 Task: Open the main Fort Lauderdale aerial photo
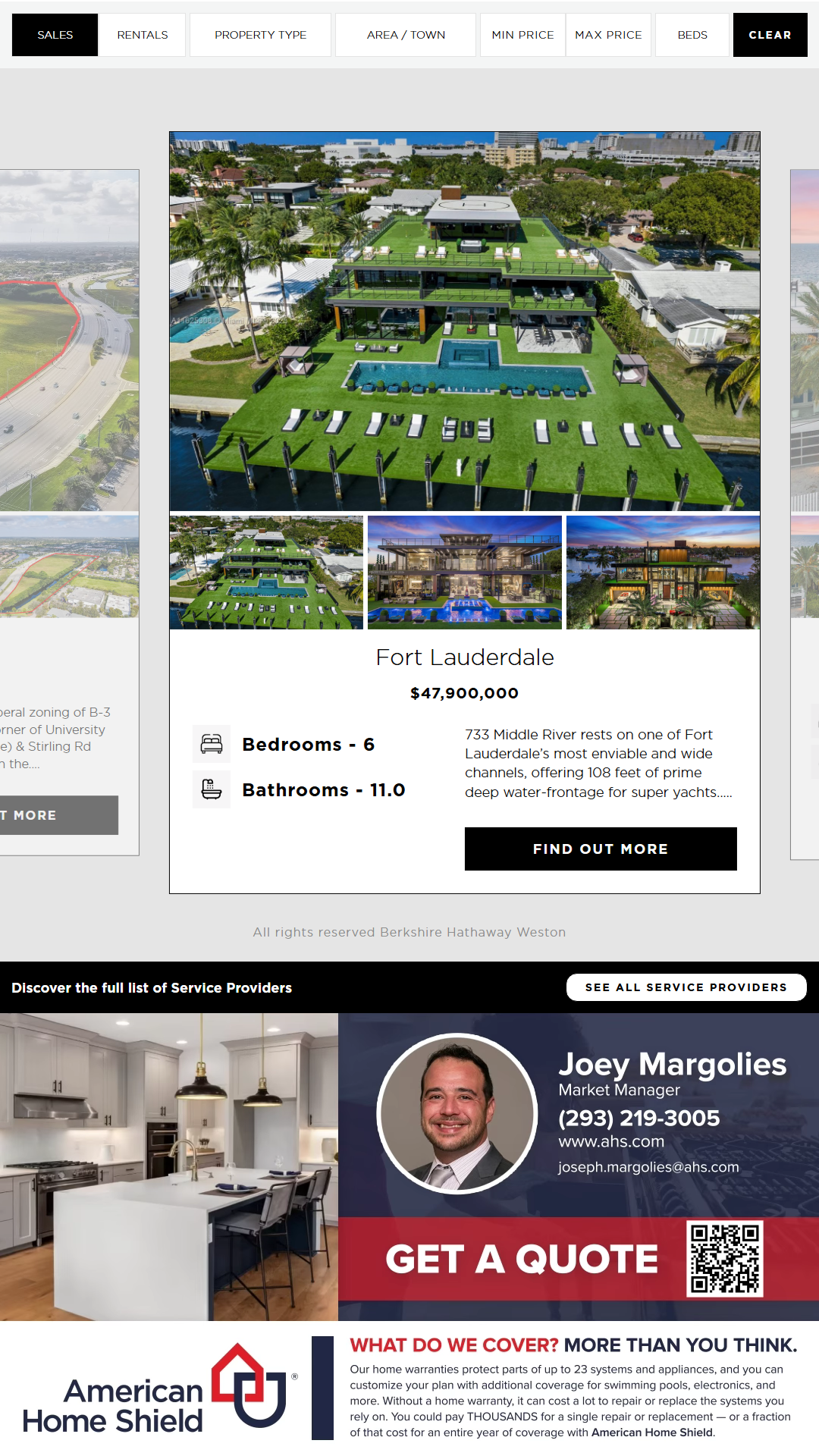(464, 322)
